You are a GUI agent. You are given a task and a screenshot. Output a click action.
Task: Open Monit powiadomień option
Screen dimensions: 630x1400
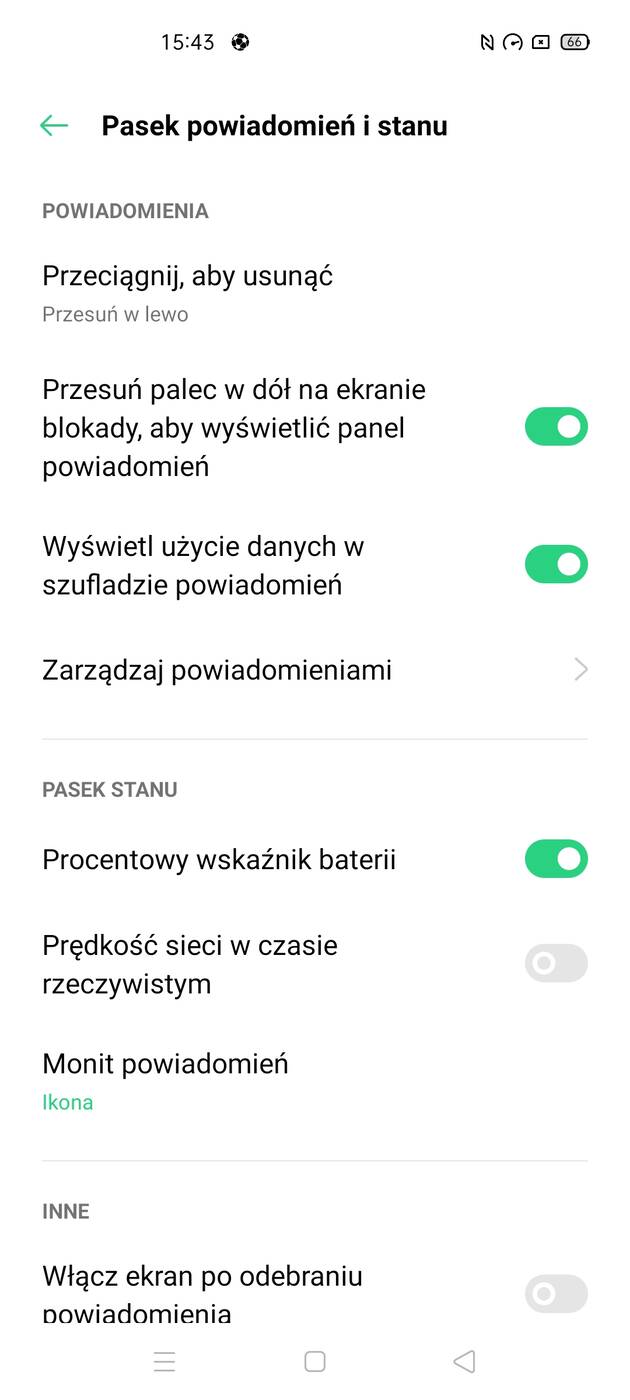pos(165,1079)
